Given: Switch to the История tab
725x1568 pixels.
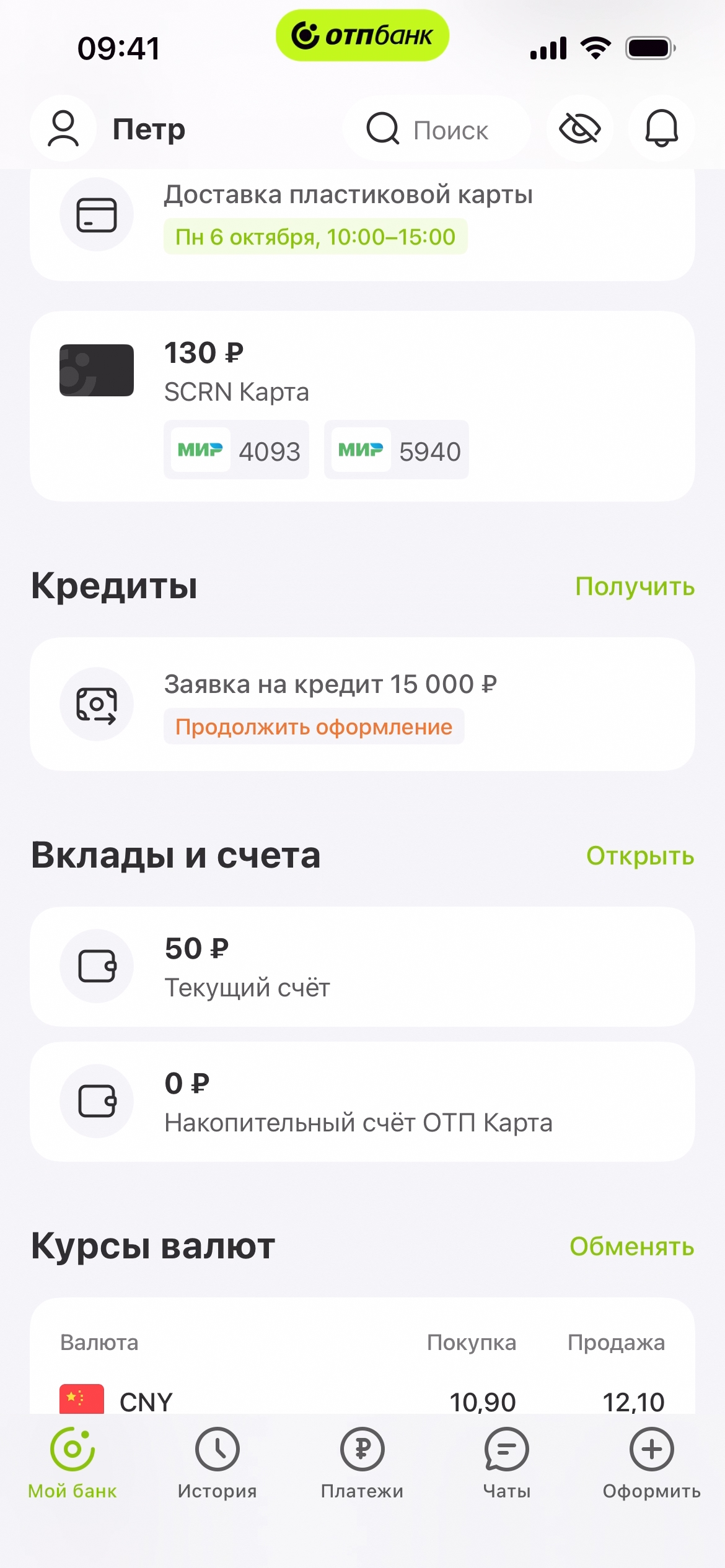Looking at the screenshot, I should [217, 1463].
